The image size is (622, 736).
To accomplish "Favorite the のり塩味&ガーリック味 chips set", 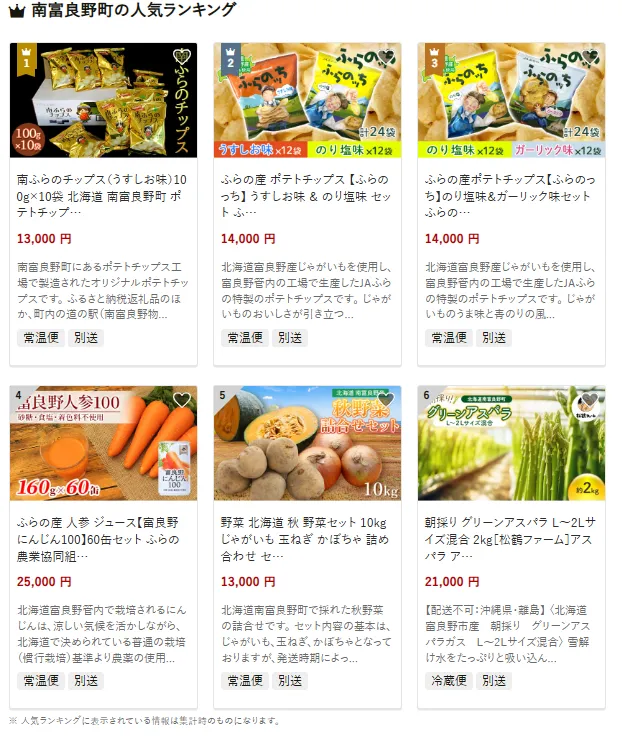I will pos(589,57).
